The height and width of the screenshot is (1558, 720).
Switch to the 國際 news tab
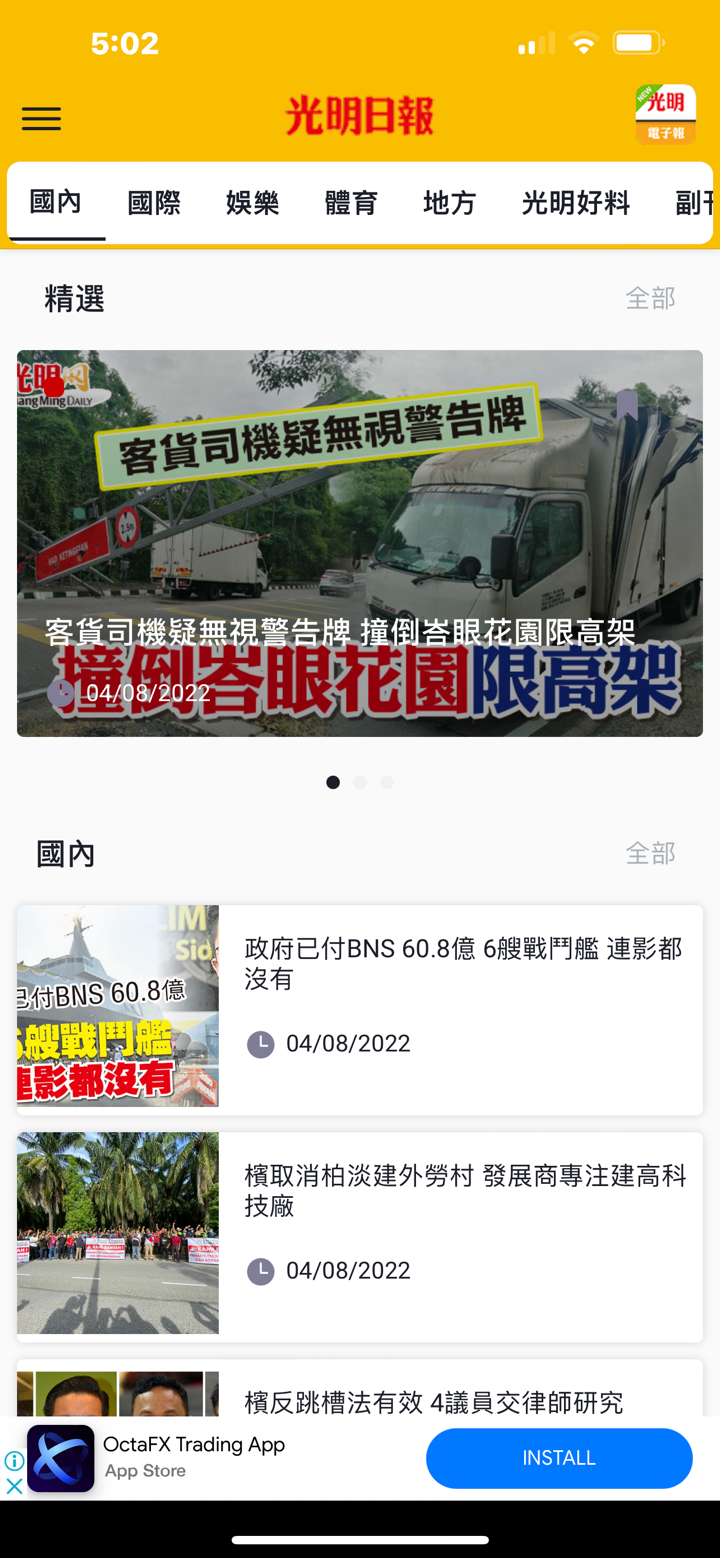pos(154,203)
